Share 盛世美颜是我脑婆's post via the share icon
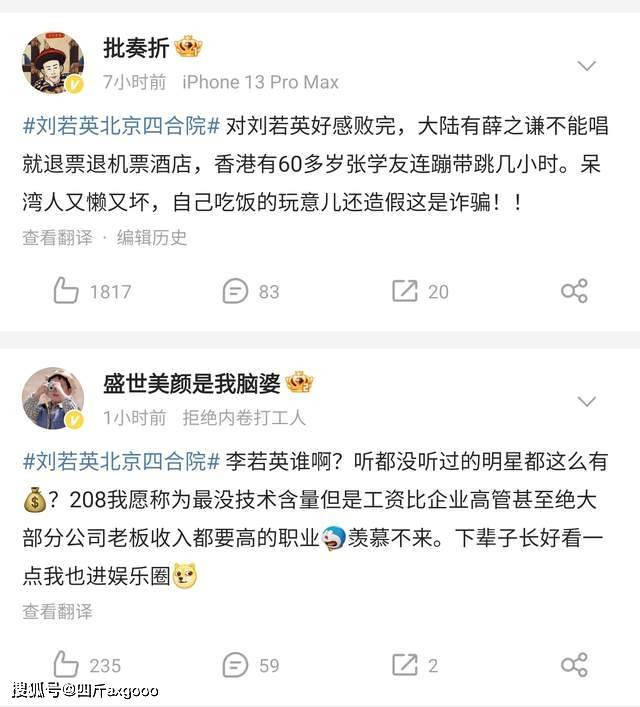This screenshot has width=640, height=707. [x=574, y=664]
